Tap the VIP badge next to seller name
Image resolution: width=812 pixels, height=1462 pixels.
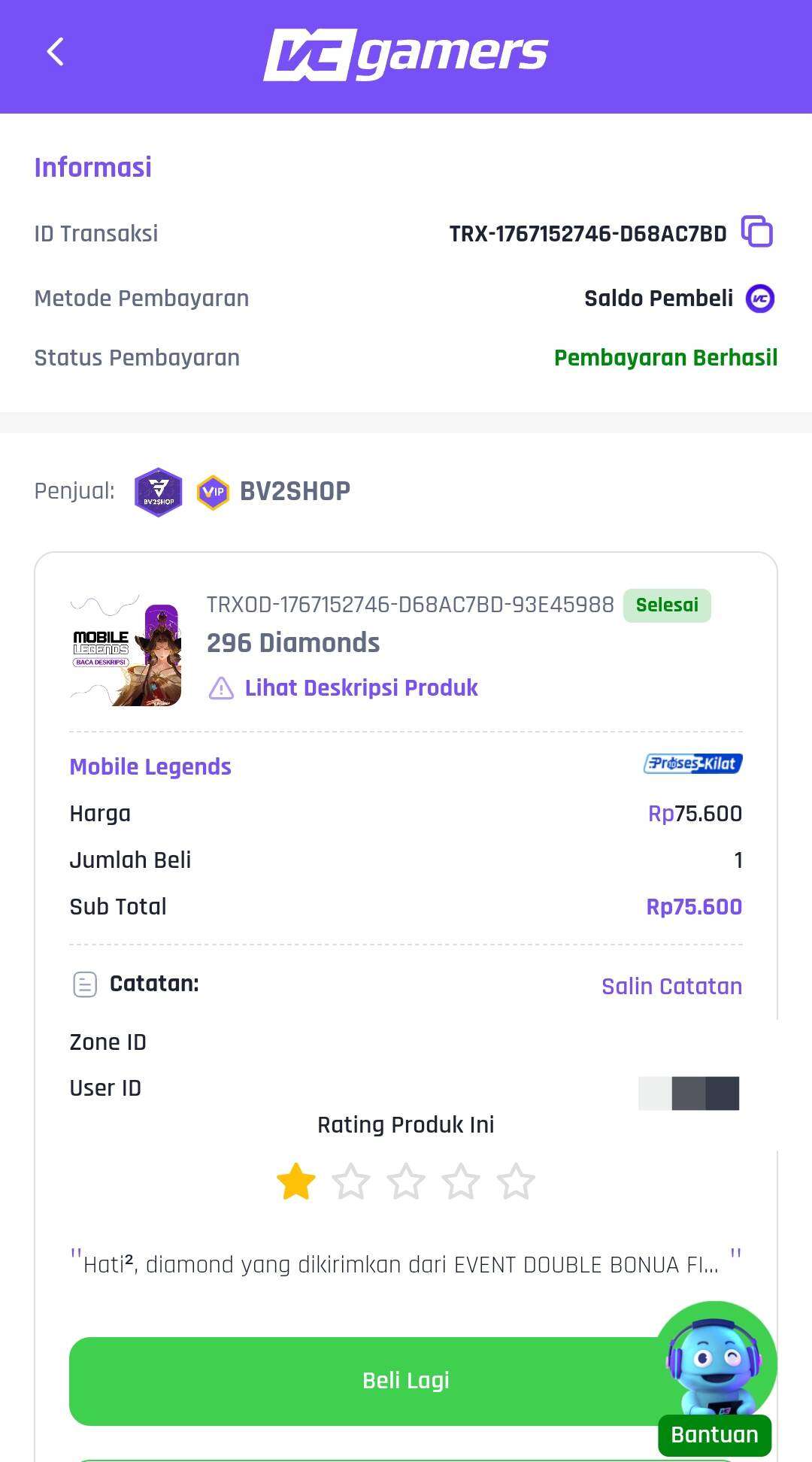(x=213, y=491)
